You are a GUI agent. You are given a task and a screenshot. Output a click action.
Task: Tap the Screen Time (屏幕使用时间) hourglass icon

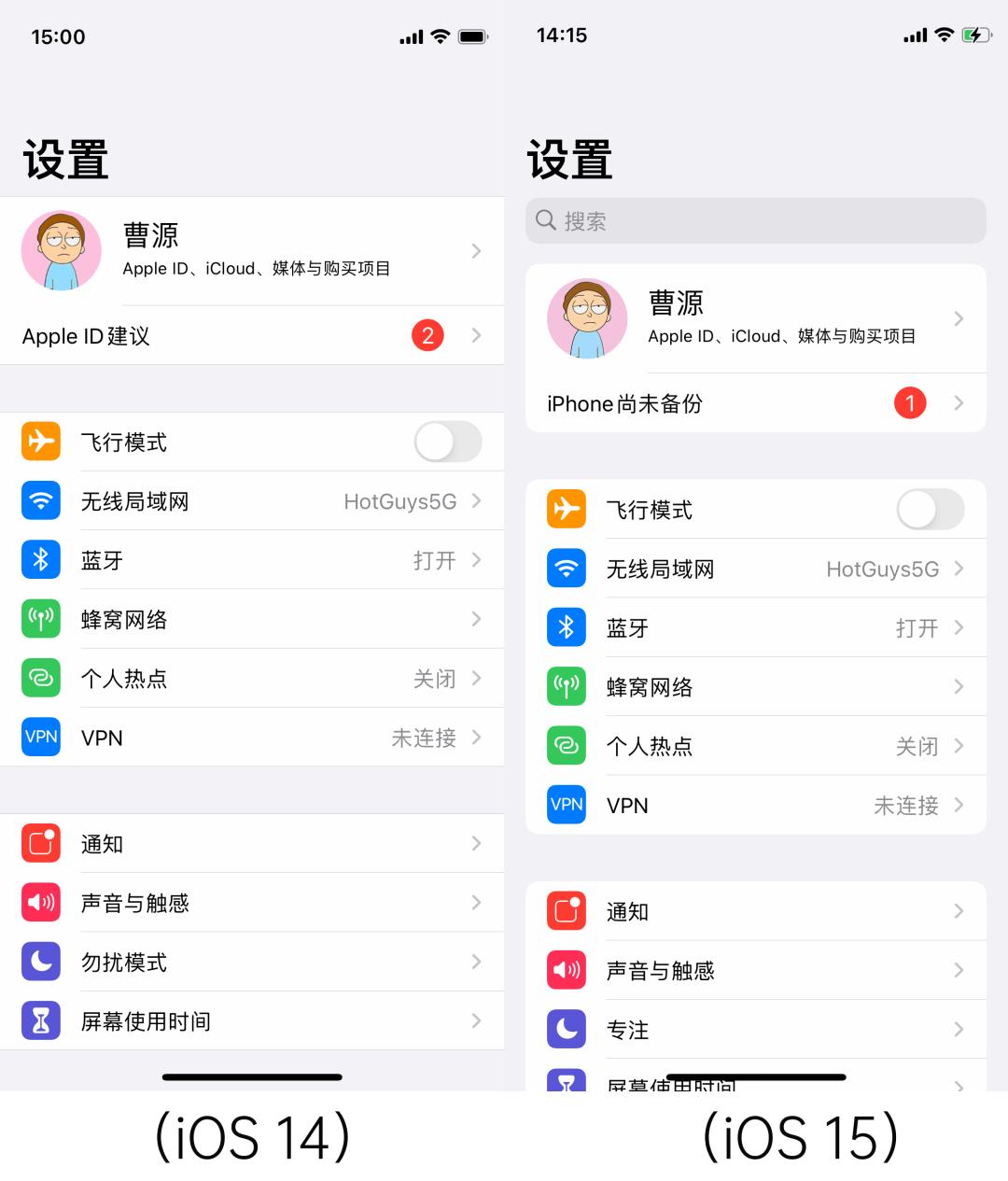[41, 1020]
